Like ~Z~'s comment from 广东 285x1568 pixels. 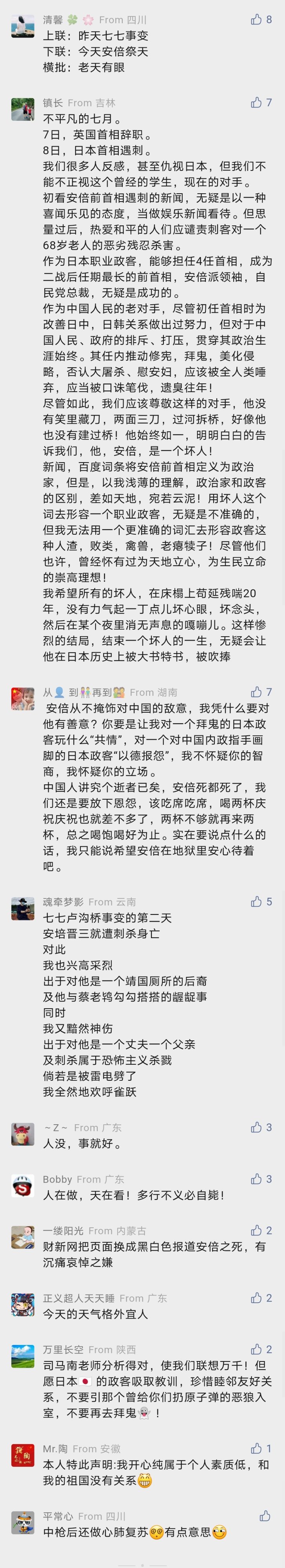[256, 1127]
